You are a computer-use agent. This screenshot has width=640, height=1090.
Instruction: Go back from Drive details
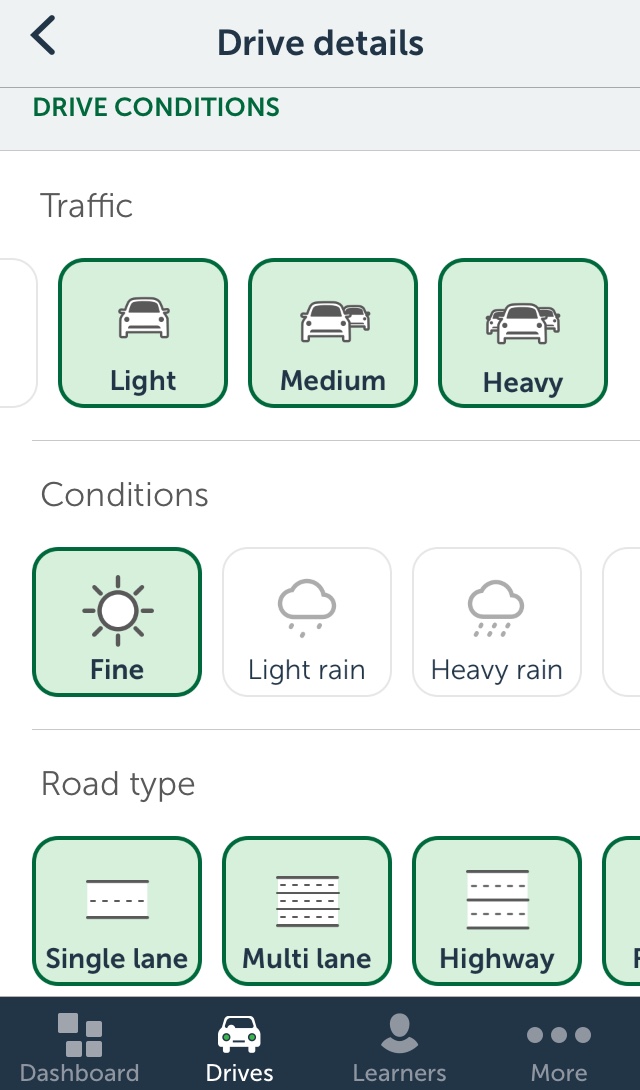pos(43,38)
